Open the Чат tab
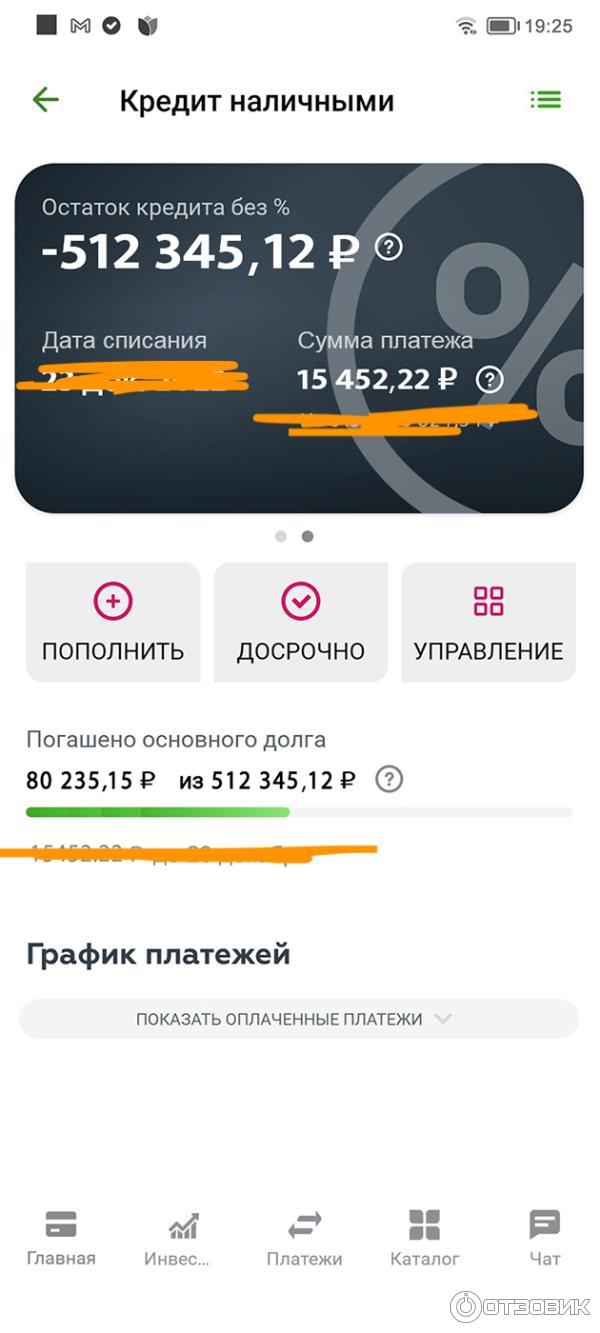The image size is (600, 1333). (x=545, y=1238)
